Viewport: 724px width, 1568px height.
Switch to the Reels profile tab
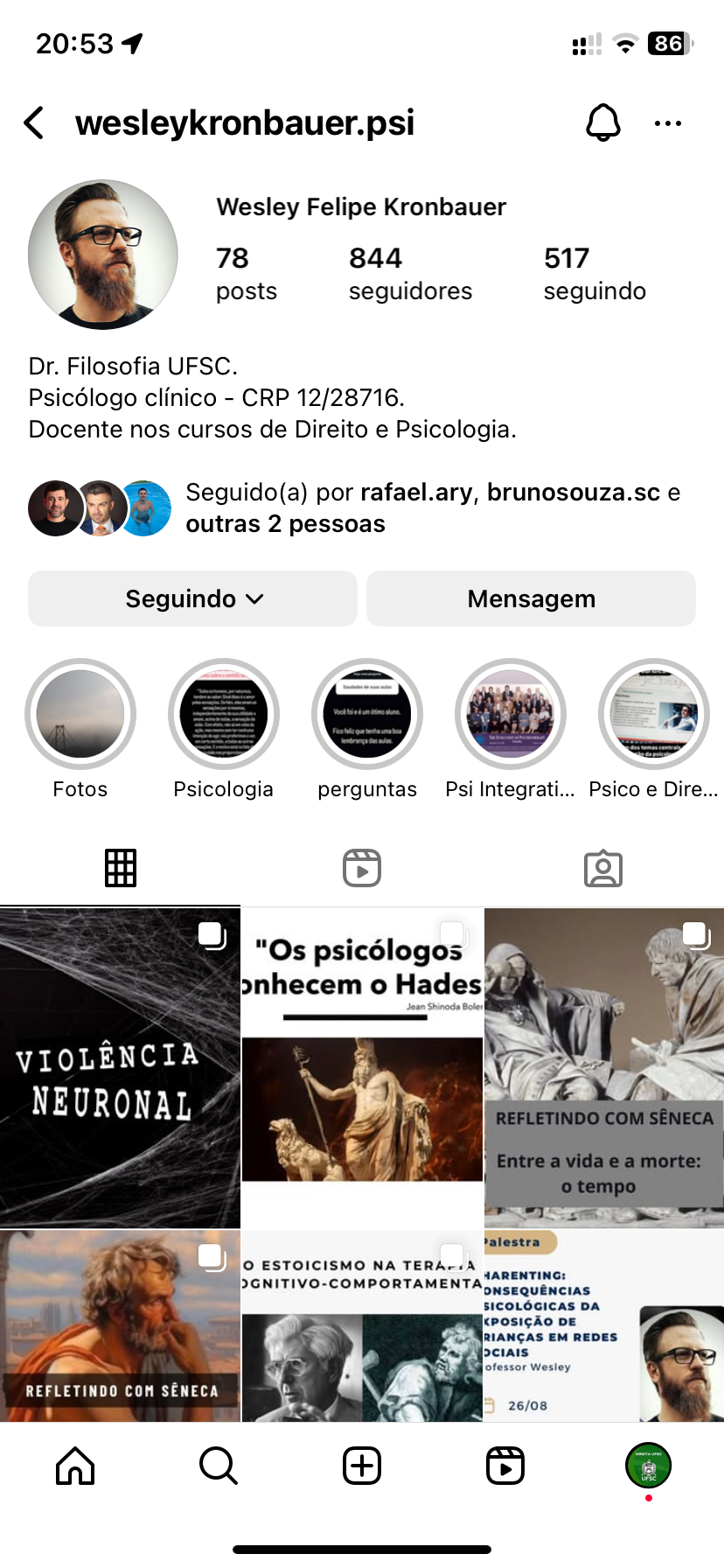(x=362, y=868)
